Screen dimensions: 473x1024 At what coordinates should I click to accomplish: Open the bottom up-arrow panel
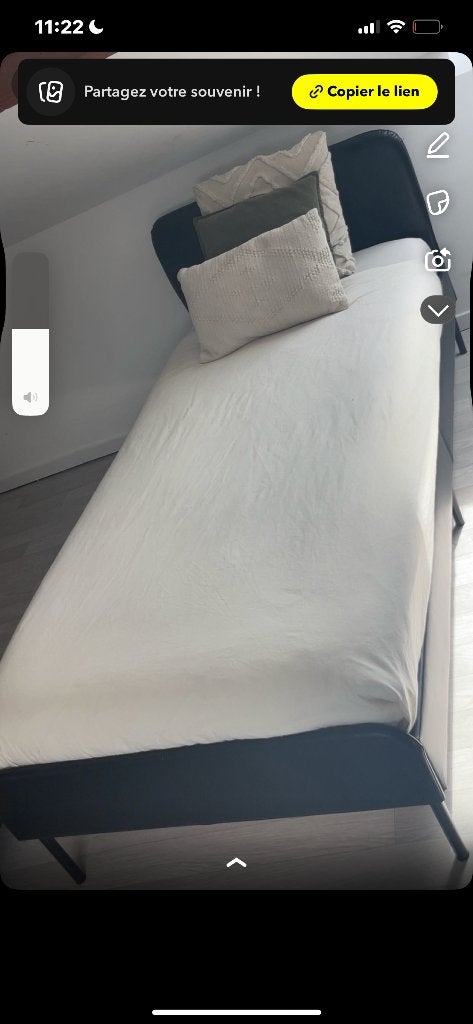click(x=236, y=863)
